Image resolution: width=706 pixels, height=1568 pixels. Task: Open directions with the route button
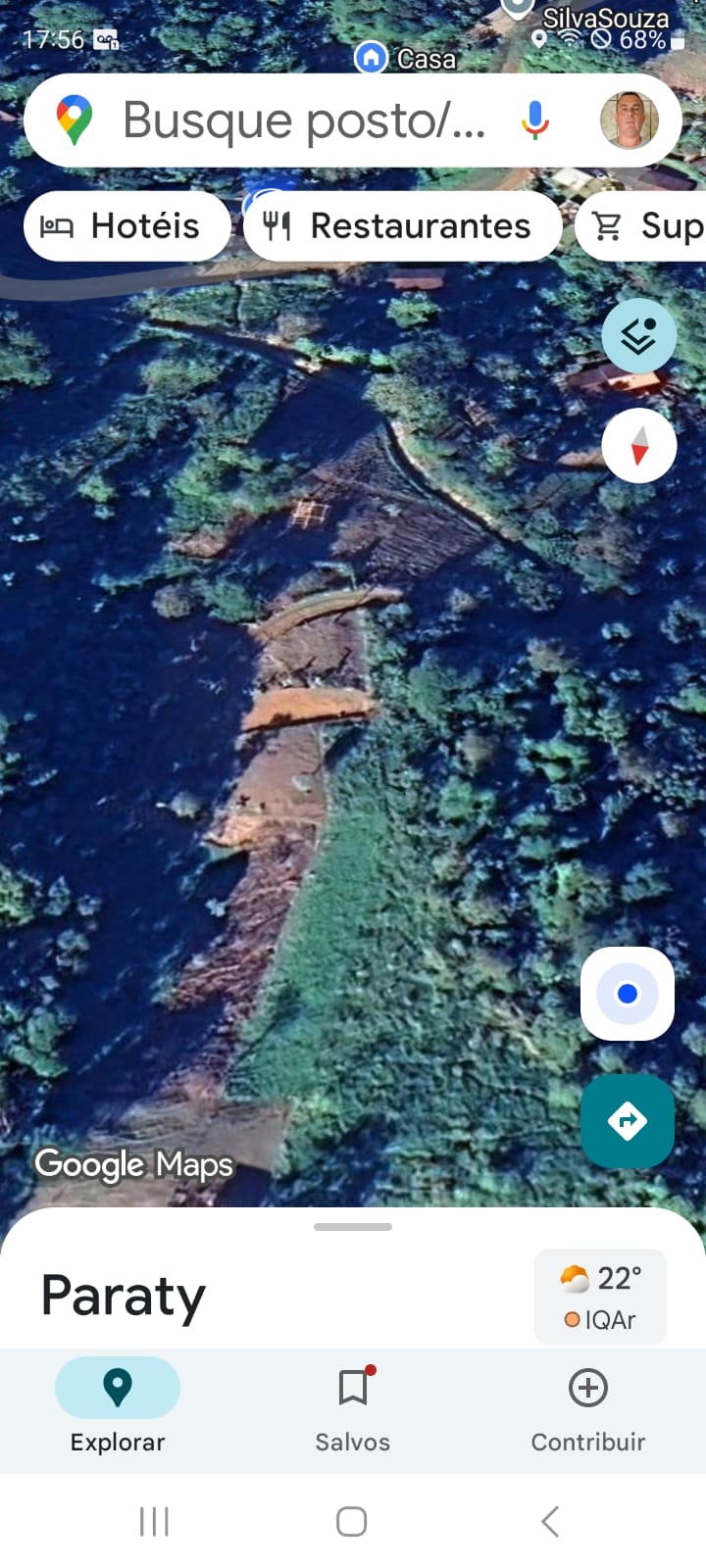click(628, 1120)
